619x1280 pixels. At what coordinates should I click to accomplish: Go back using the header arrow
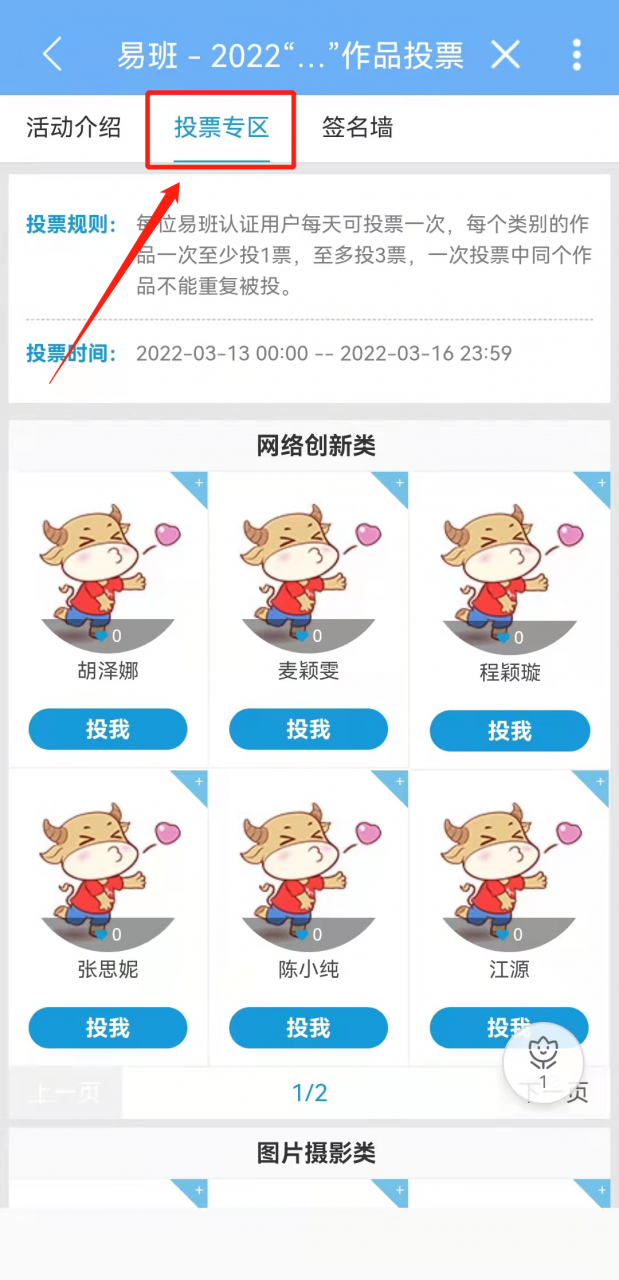coord(53,54)
